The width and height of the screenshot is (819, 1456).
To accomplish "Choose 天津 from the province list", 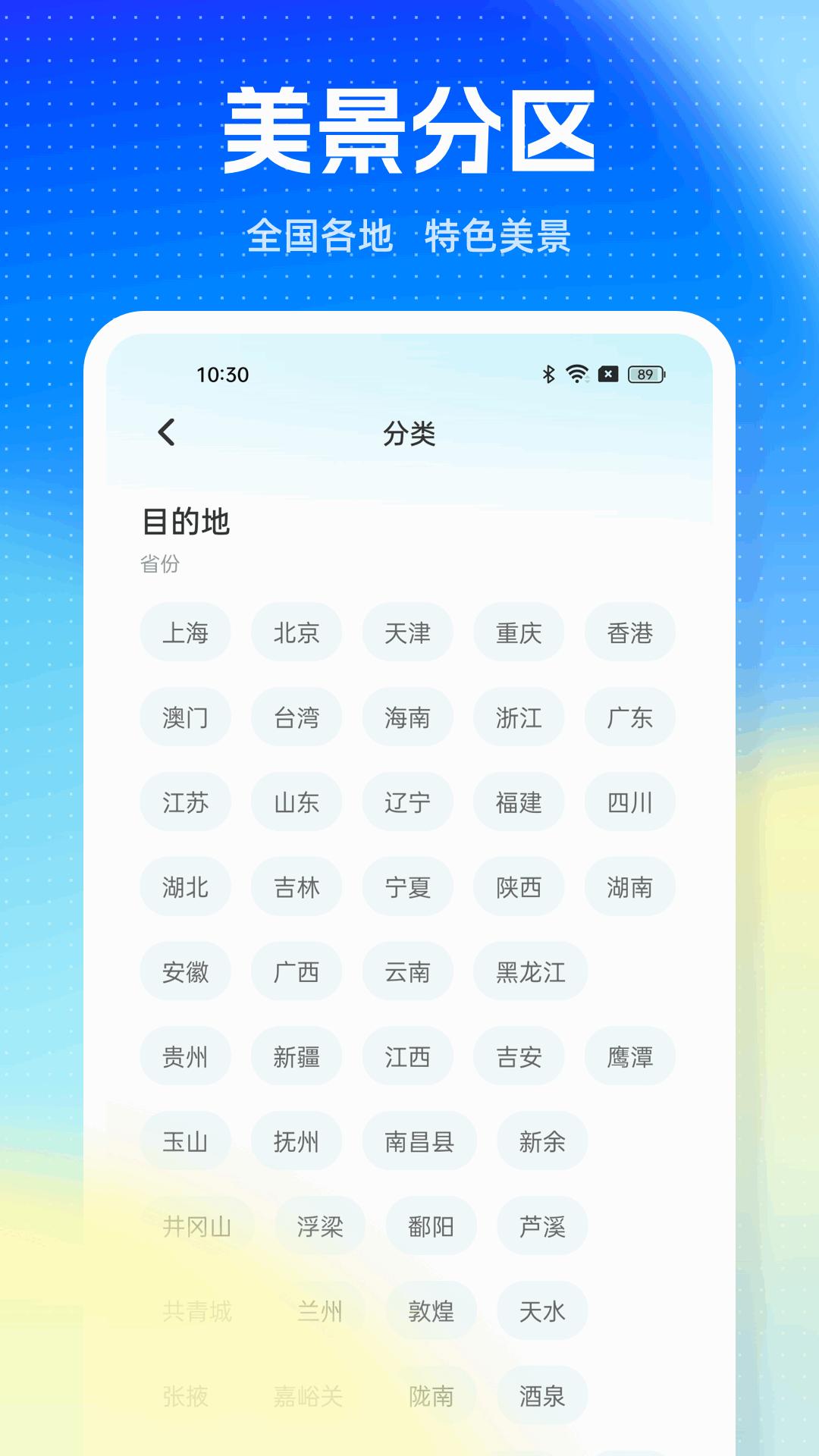I will (x=407, y=632).
